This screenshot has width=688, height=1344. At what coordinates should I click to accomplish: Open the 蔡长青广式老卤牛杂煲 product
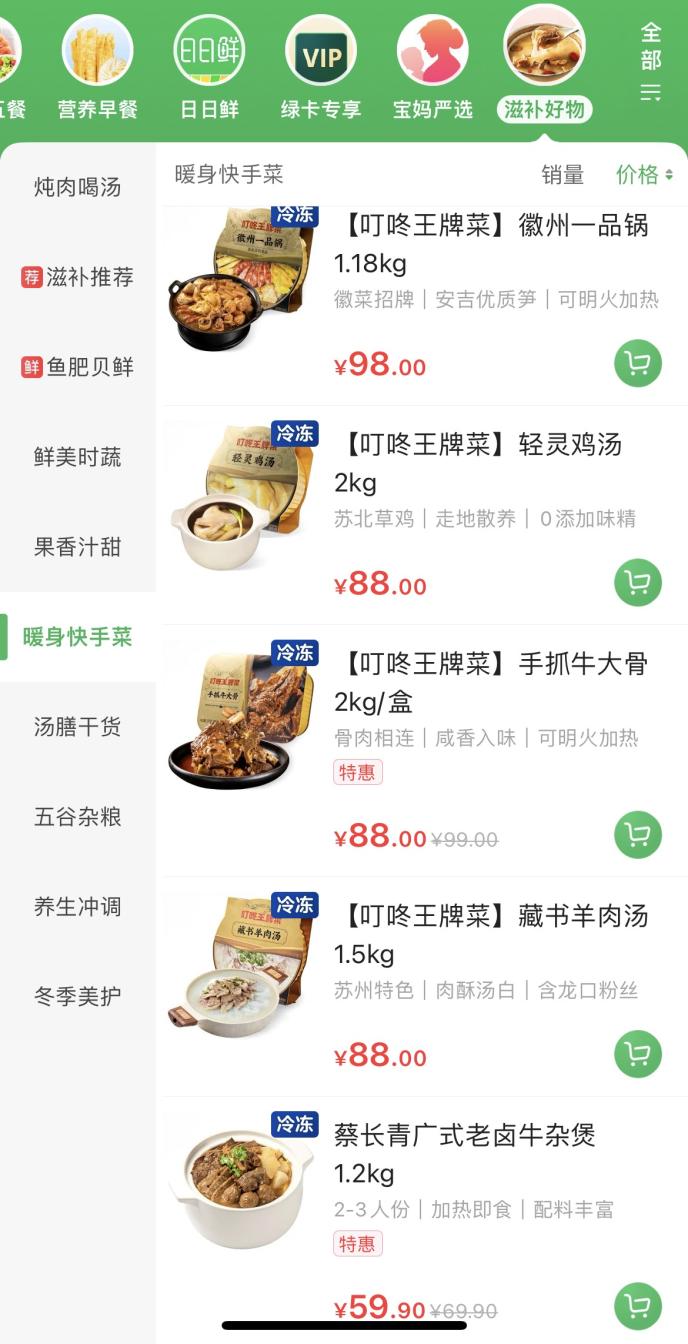[x=464, y=1135]
